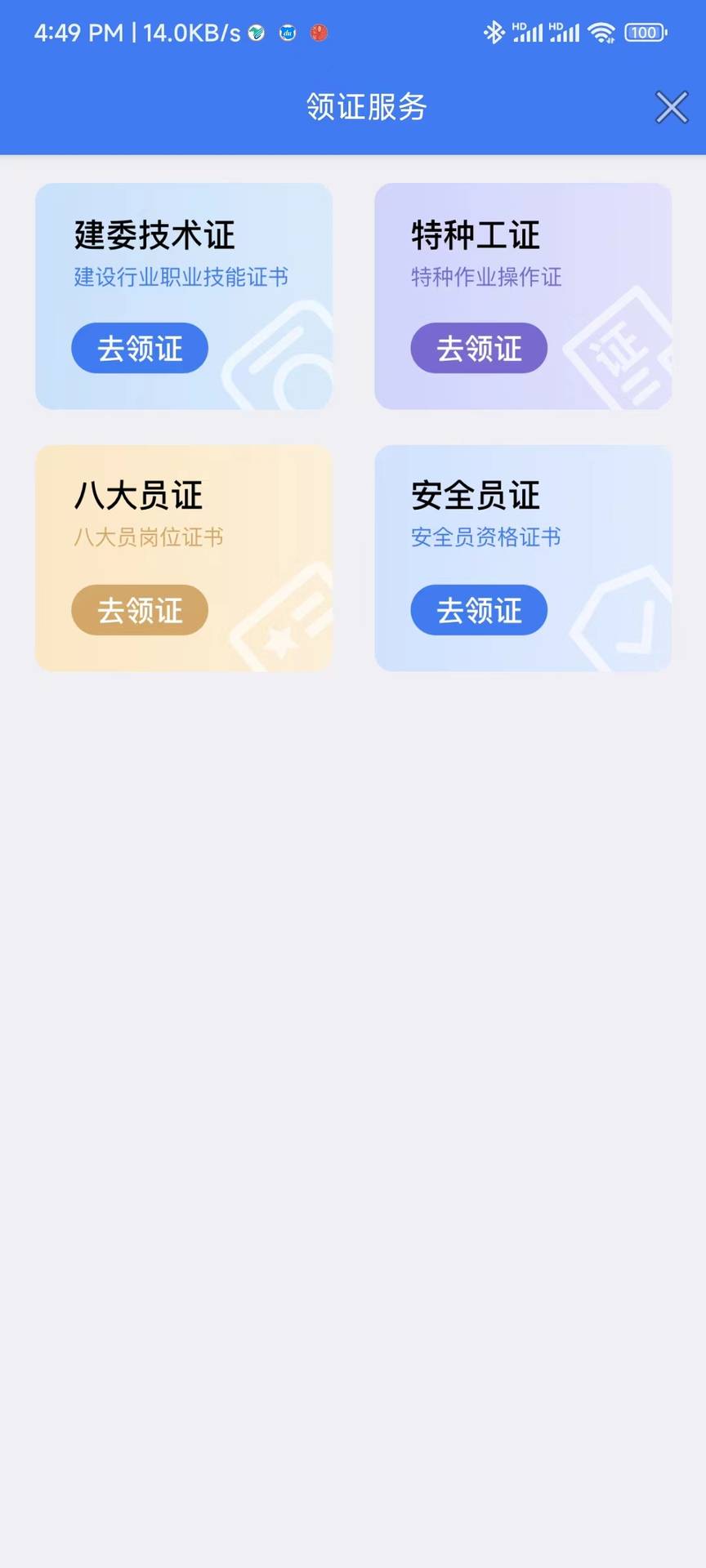Tap the Wi-Fi icon in status bar

pyautogui.click(x=602, y=31)
